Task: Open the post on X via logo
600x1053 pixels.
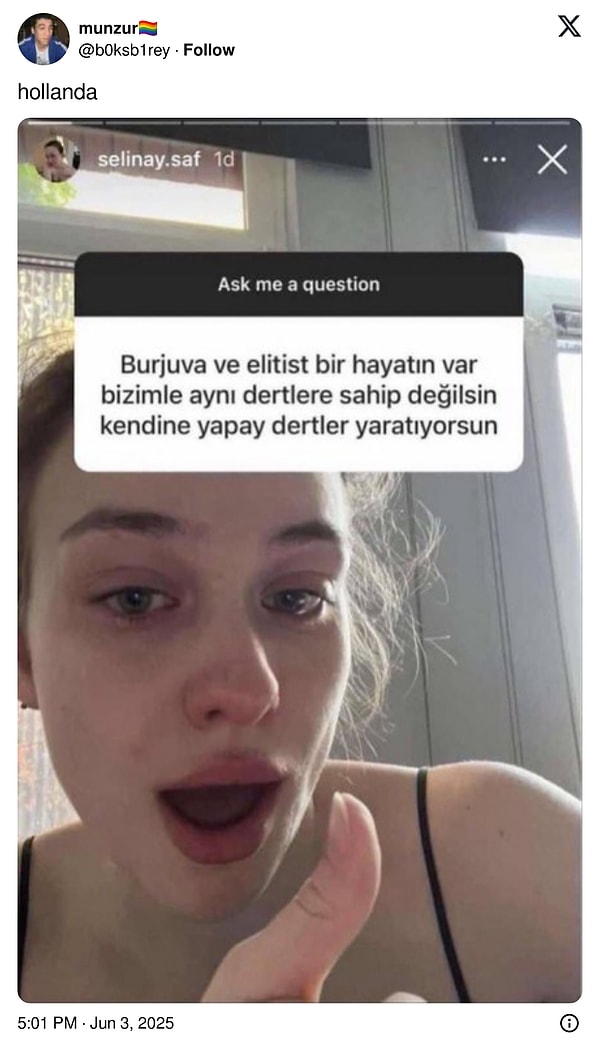Action: click(x=569, y=27)
